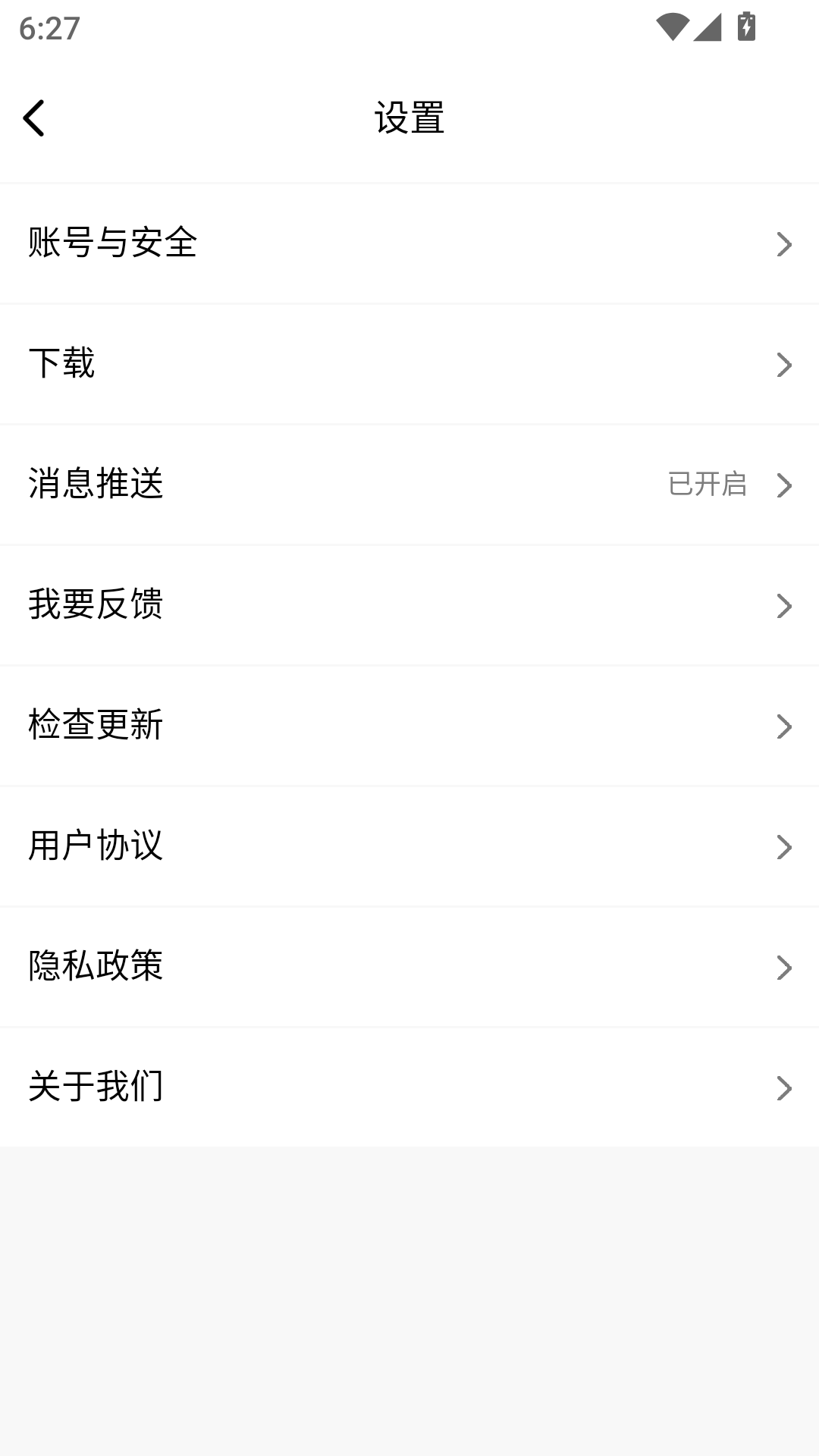Expand the 隐私政策 row chevron
This screenshot has height=1456, width=819.
pos(785,967)
